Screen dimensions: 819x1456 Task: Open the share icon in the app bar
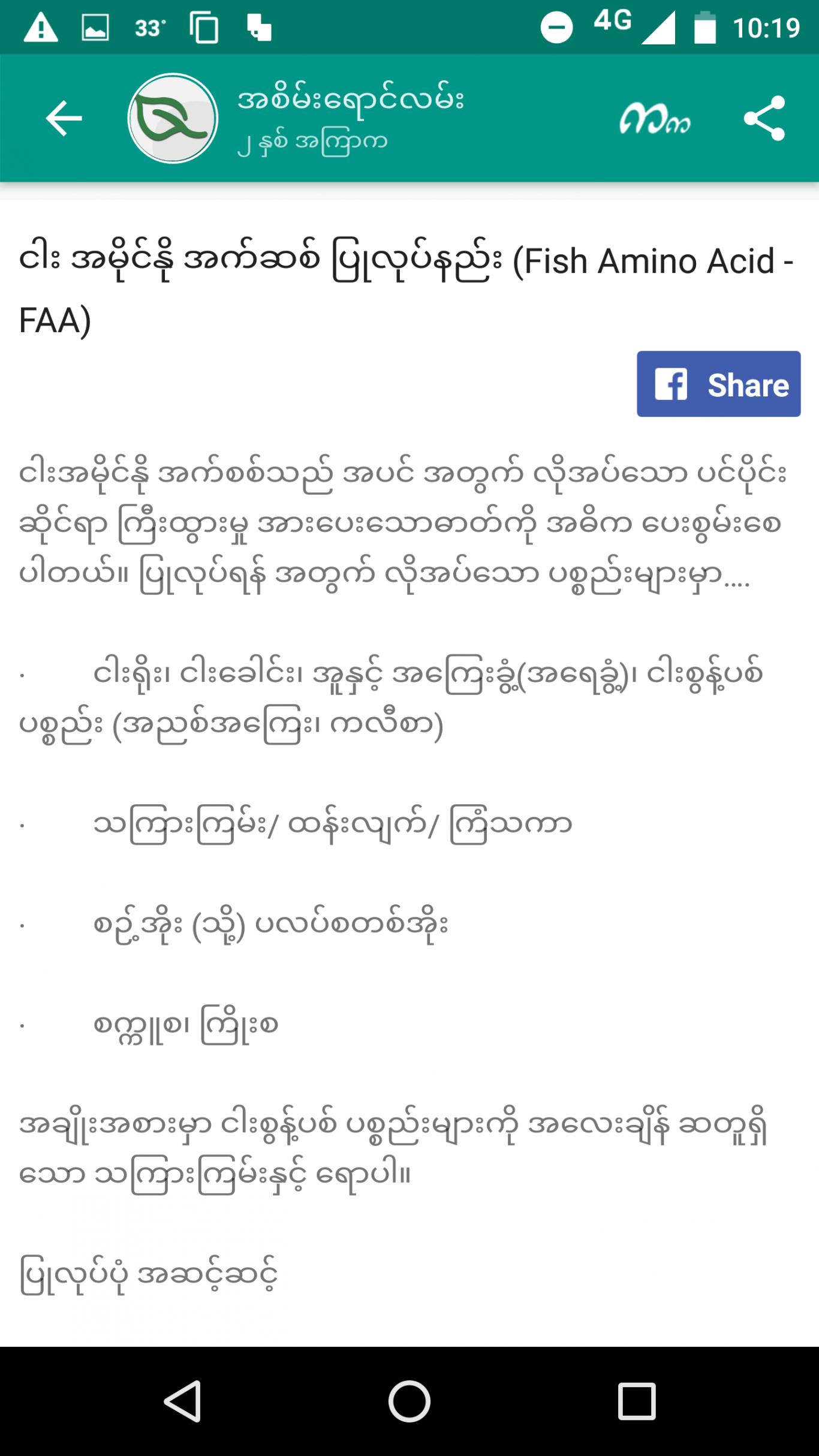[764, 118]
